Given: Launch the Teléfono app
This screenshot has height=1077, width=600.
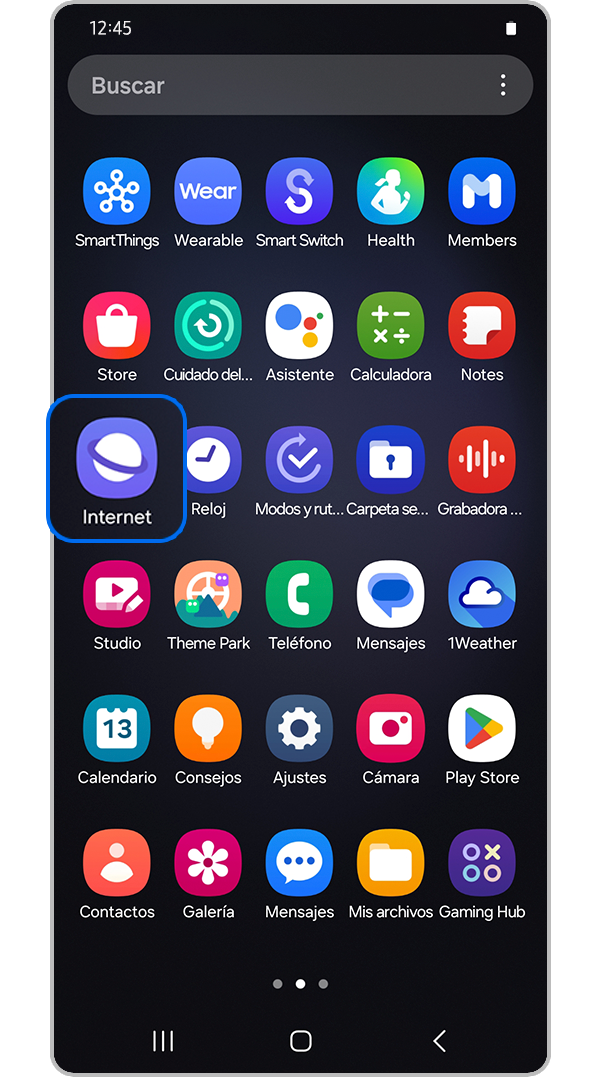Looking at the screenshot, I should coord(299,594).
